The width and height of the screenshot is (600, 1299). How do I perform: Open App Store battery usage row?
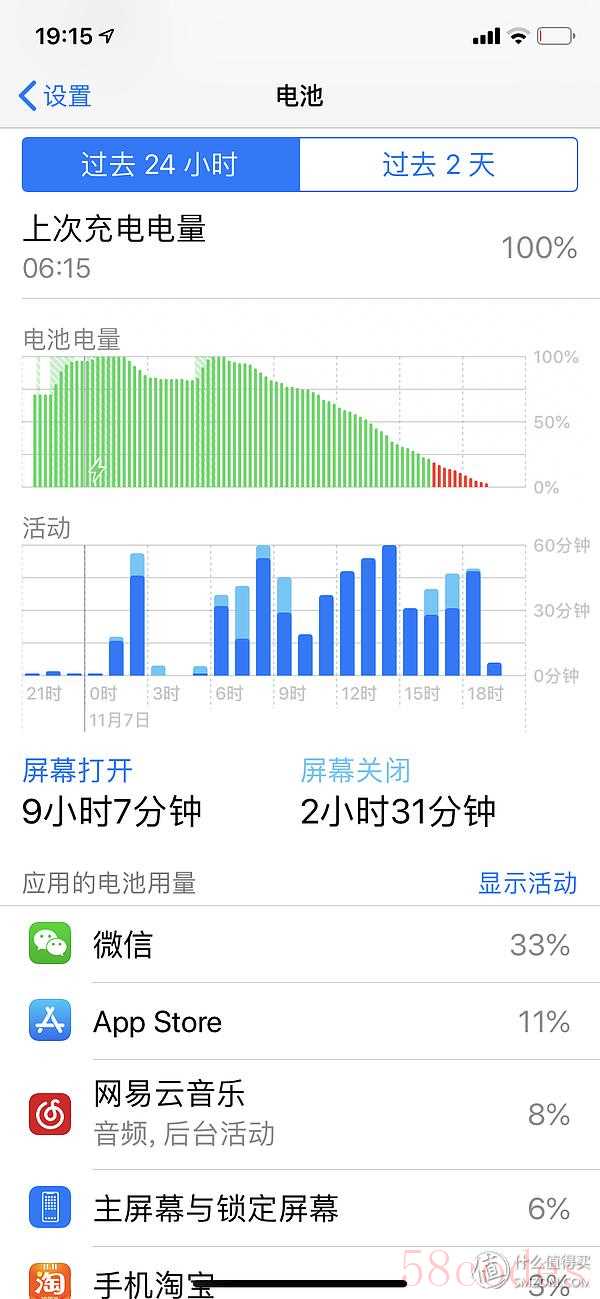(300, 1021)
